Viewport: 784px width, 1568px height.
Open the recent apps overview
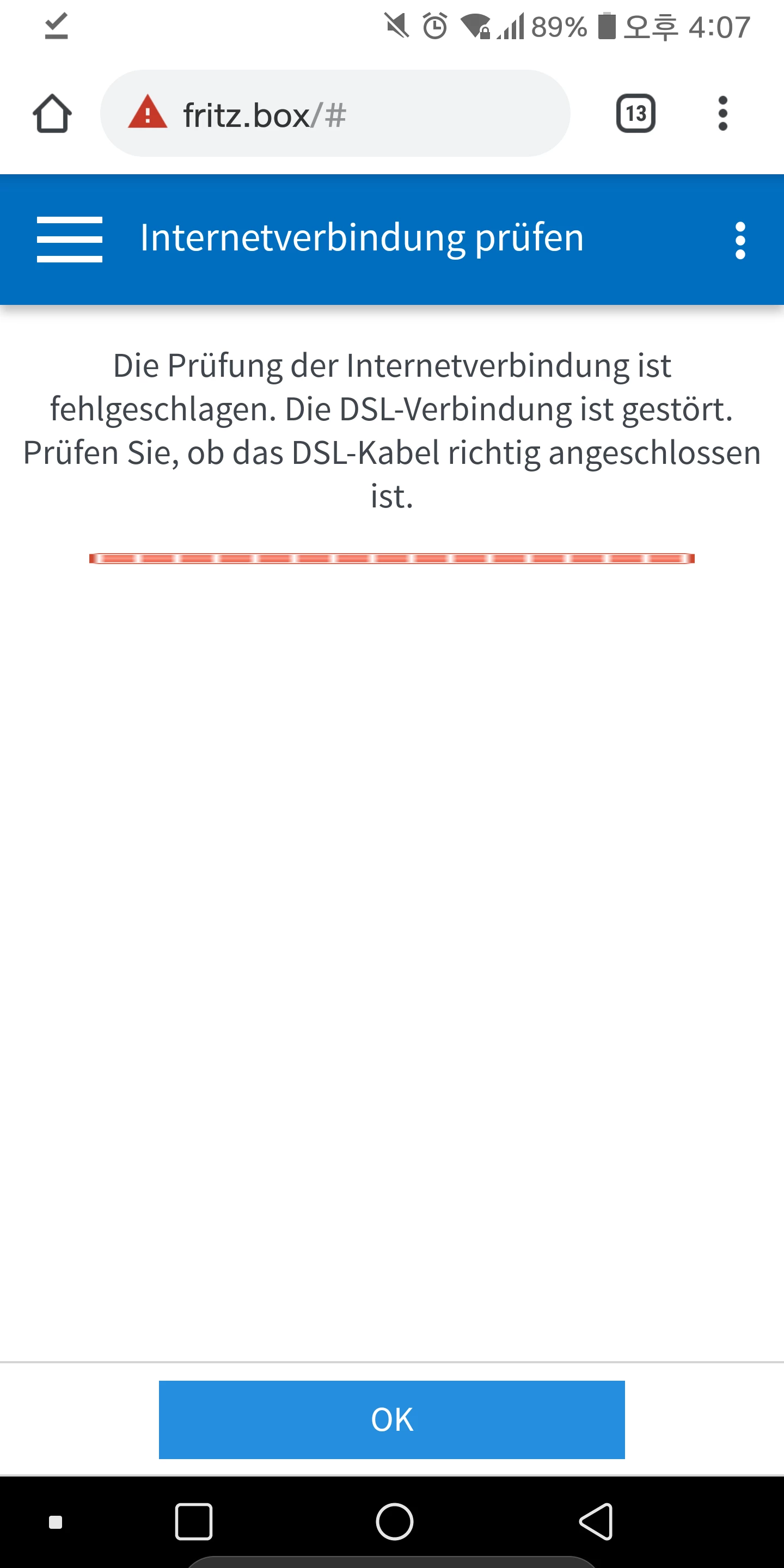pyautogui.click(x=194, y=1521)
